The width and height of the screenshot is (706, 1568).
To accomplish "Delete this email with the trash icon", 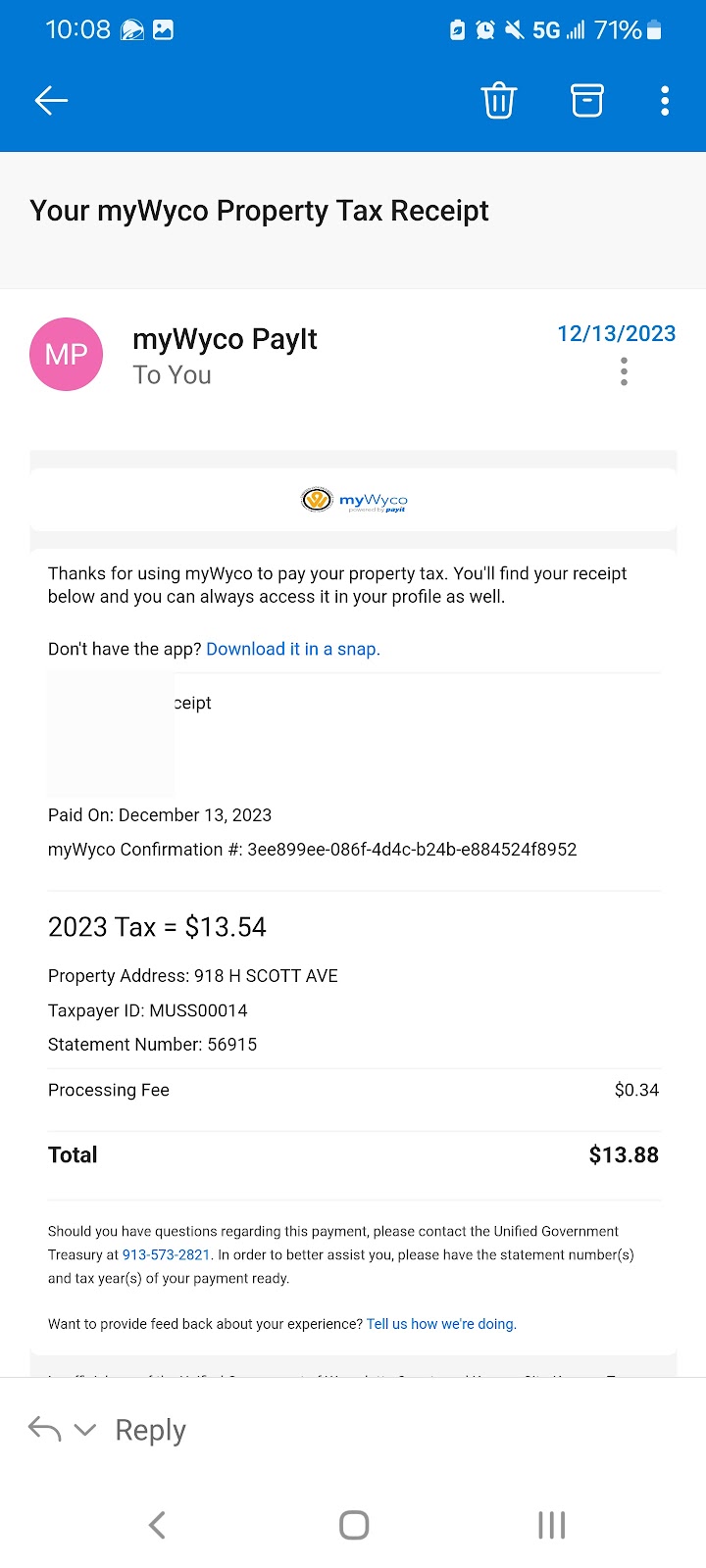I will click(x=498, y=100).
